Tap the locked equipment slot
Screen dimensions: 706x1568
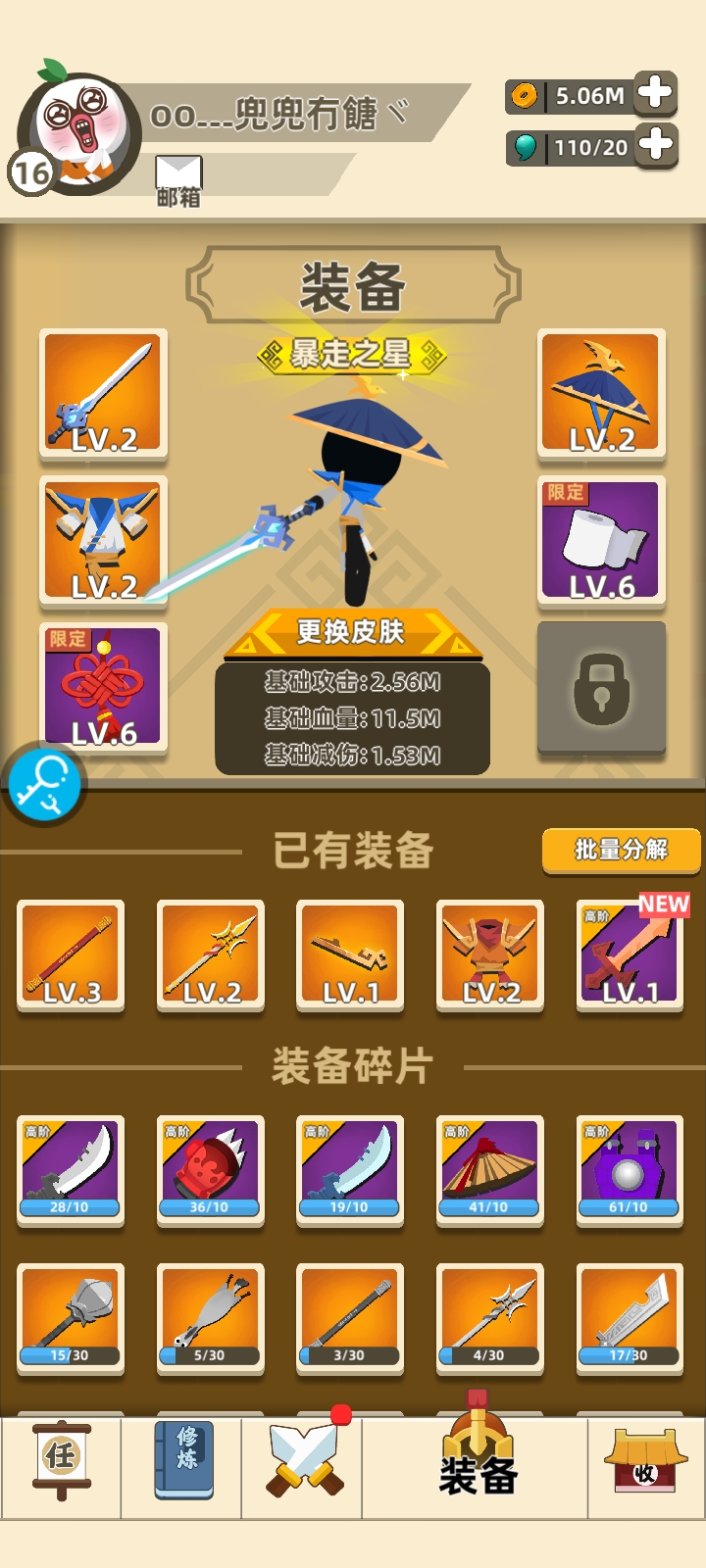(601, 690)
